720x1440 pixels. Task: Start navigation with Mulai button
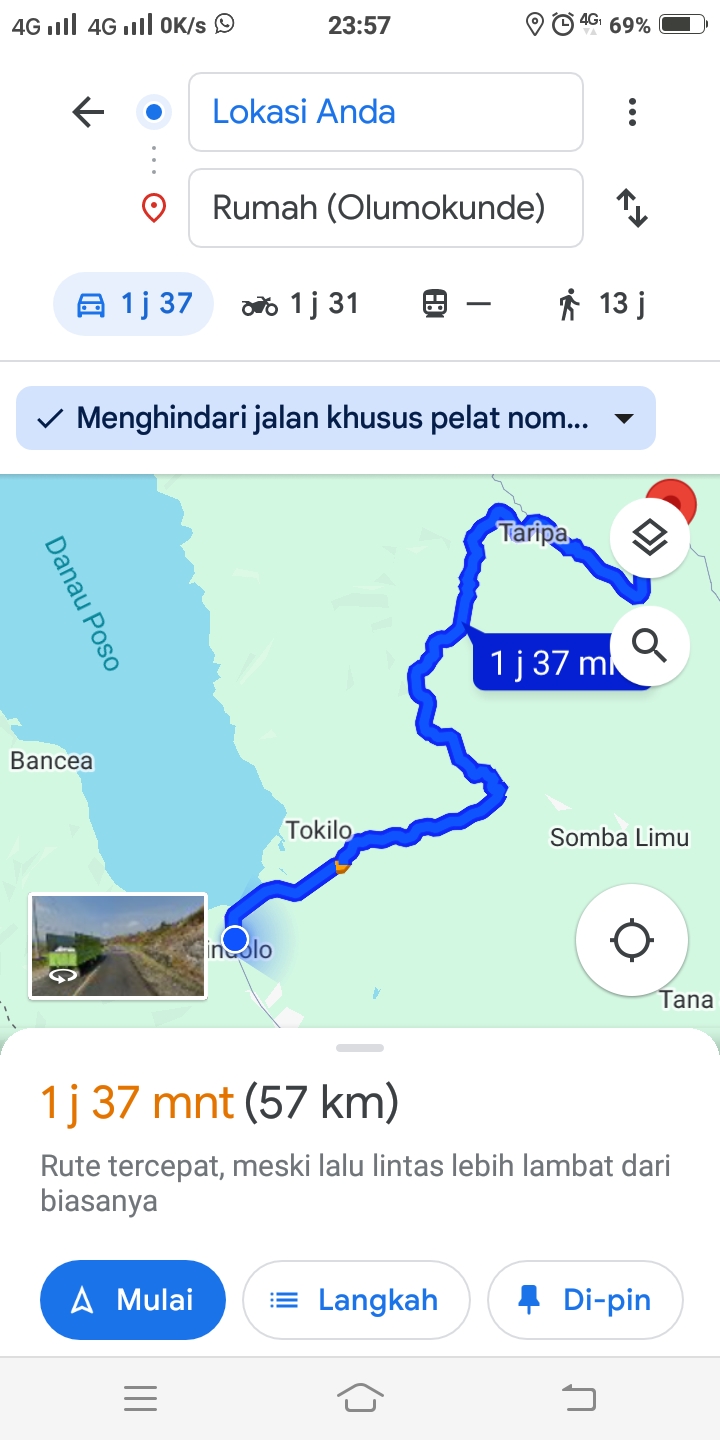(133, 1300)
